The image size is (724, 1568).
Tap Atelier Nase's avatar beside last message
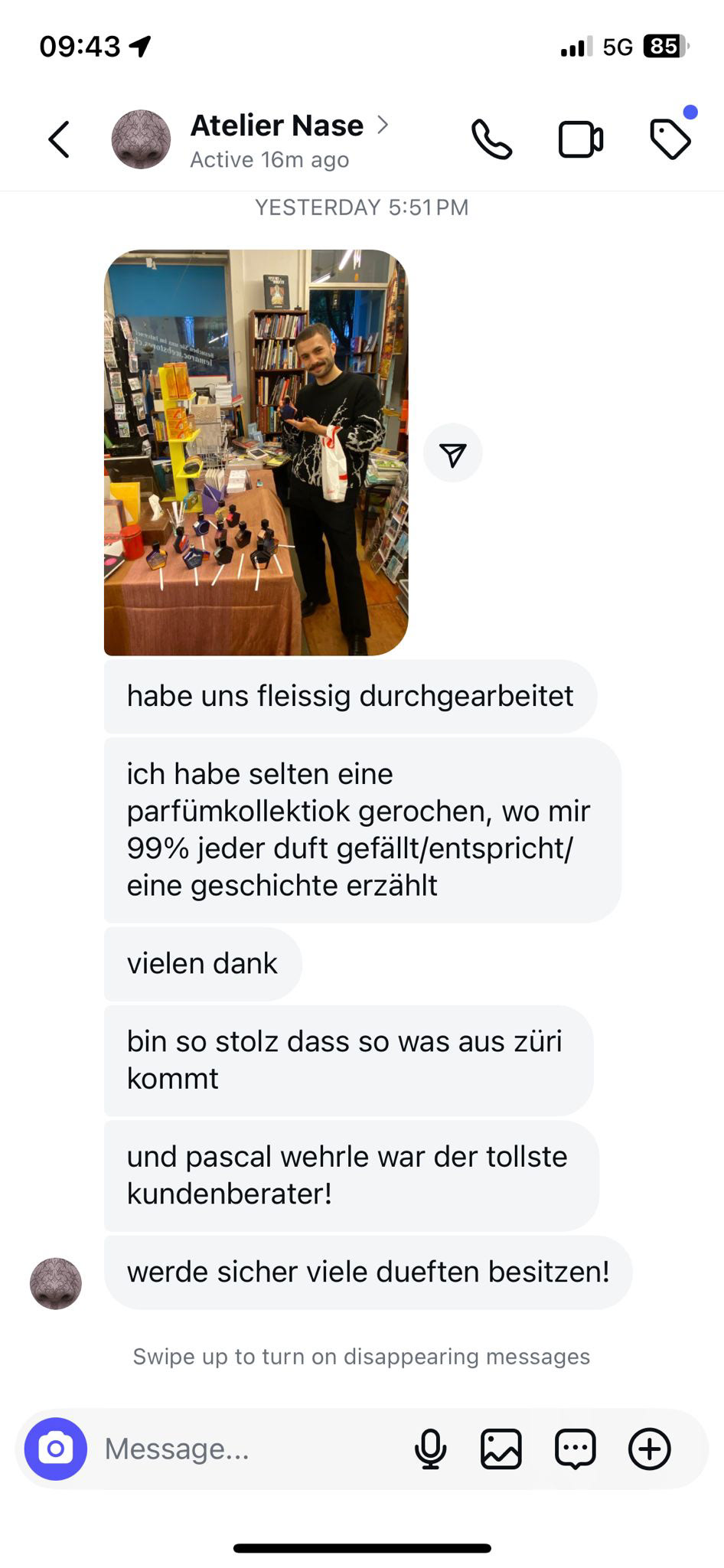56,1284
